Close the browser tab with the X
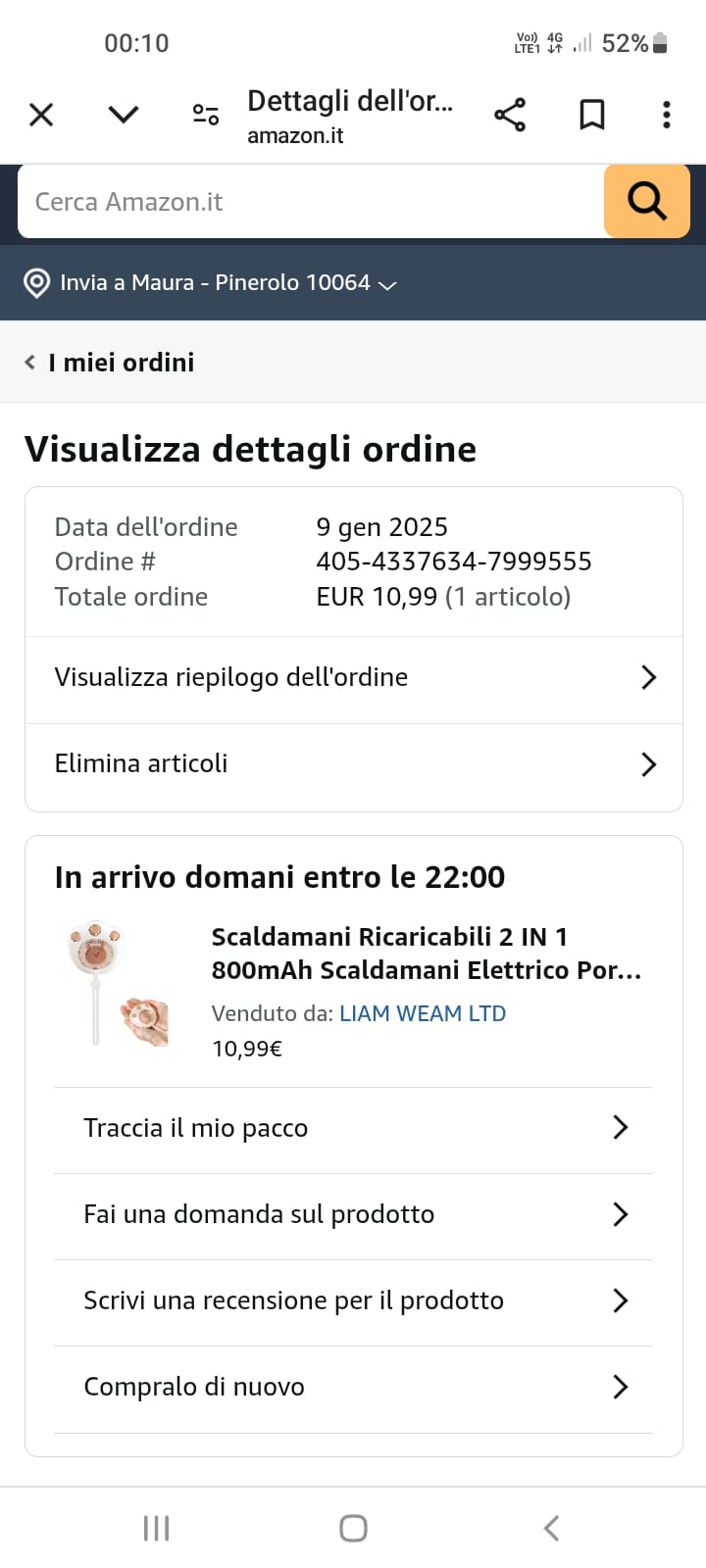 (x=41, y=115)
